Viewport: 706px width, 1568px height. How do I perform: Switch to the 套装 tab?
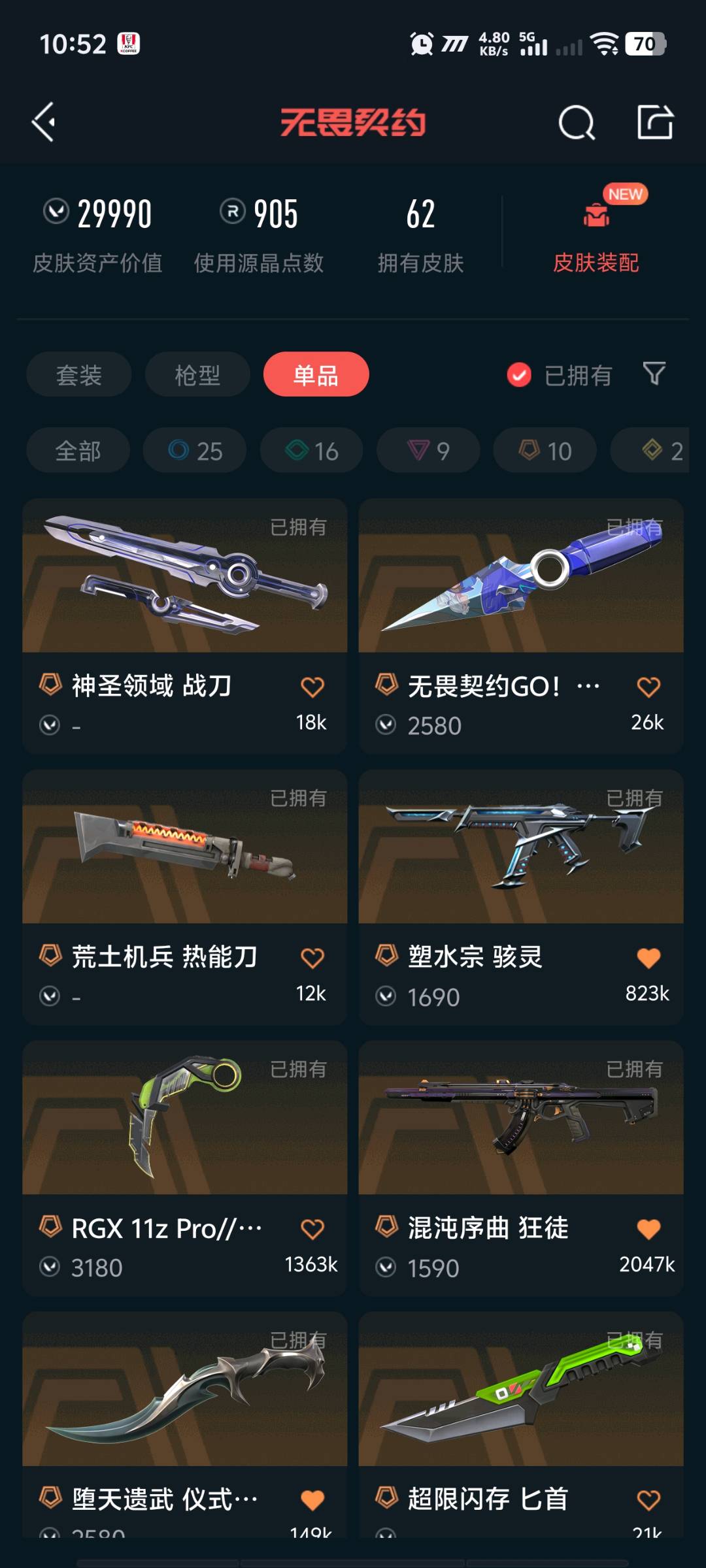79,375
